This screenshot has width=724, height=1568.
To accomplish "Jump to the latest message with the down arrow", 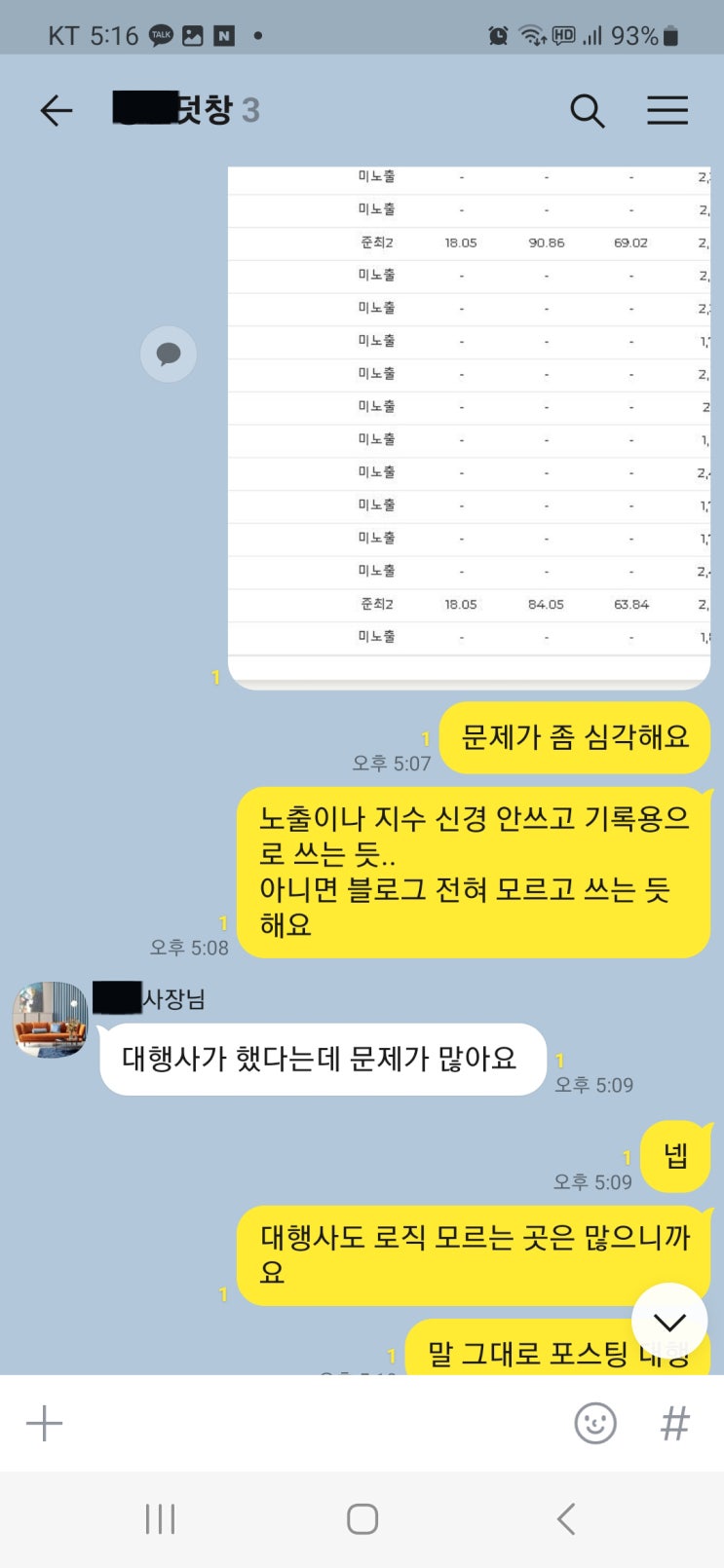I will [669, 1322].
